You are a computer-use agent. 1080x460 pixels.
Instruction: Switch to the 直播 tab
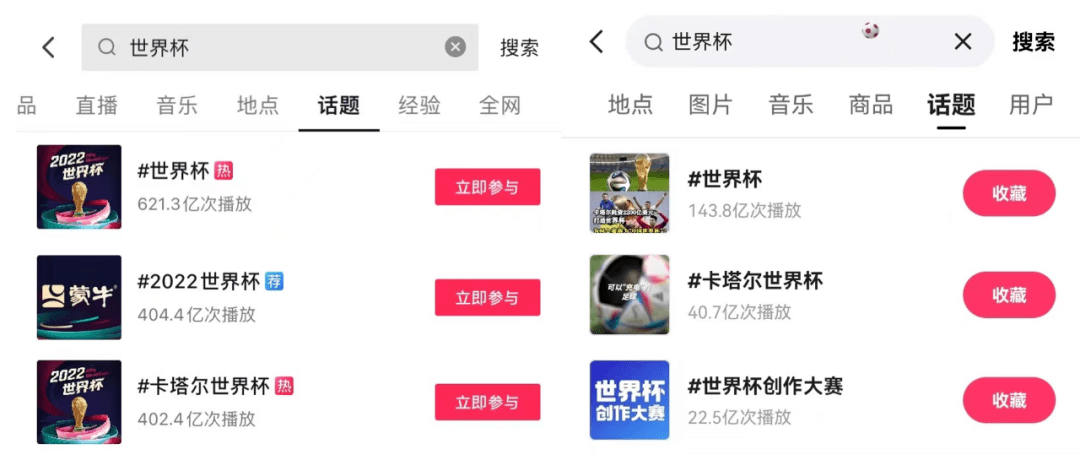[96, 105]
